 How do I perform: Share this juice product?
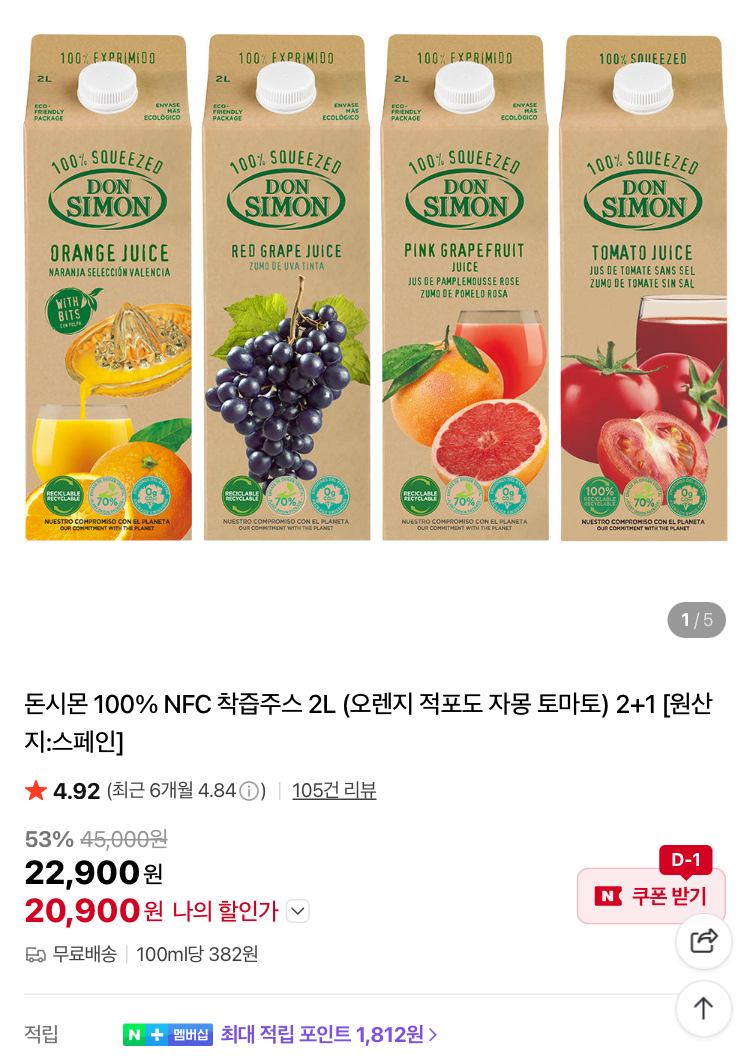704,941
